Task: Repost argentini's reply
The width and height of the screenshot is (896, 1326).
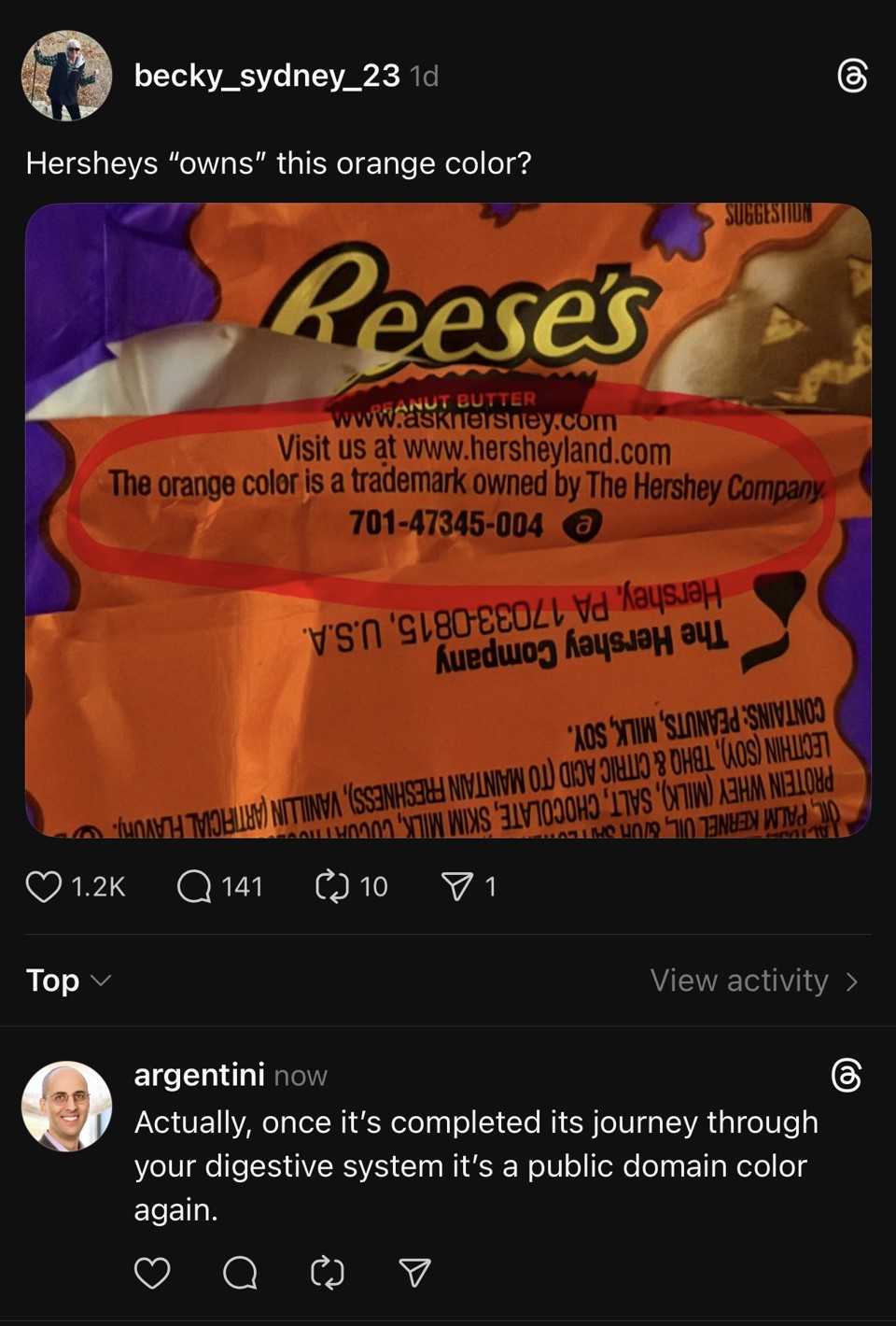Action: [x=328, y=1273]
